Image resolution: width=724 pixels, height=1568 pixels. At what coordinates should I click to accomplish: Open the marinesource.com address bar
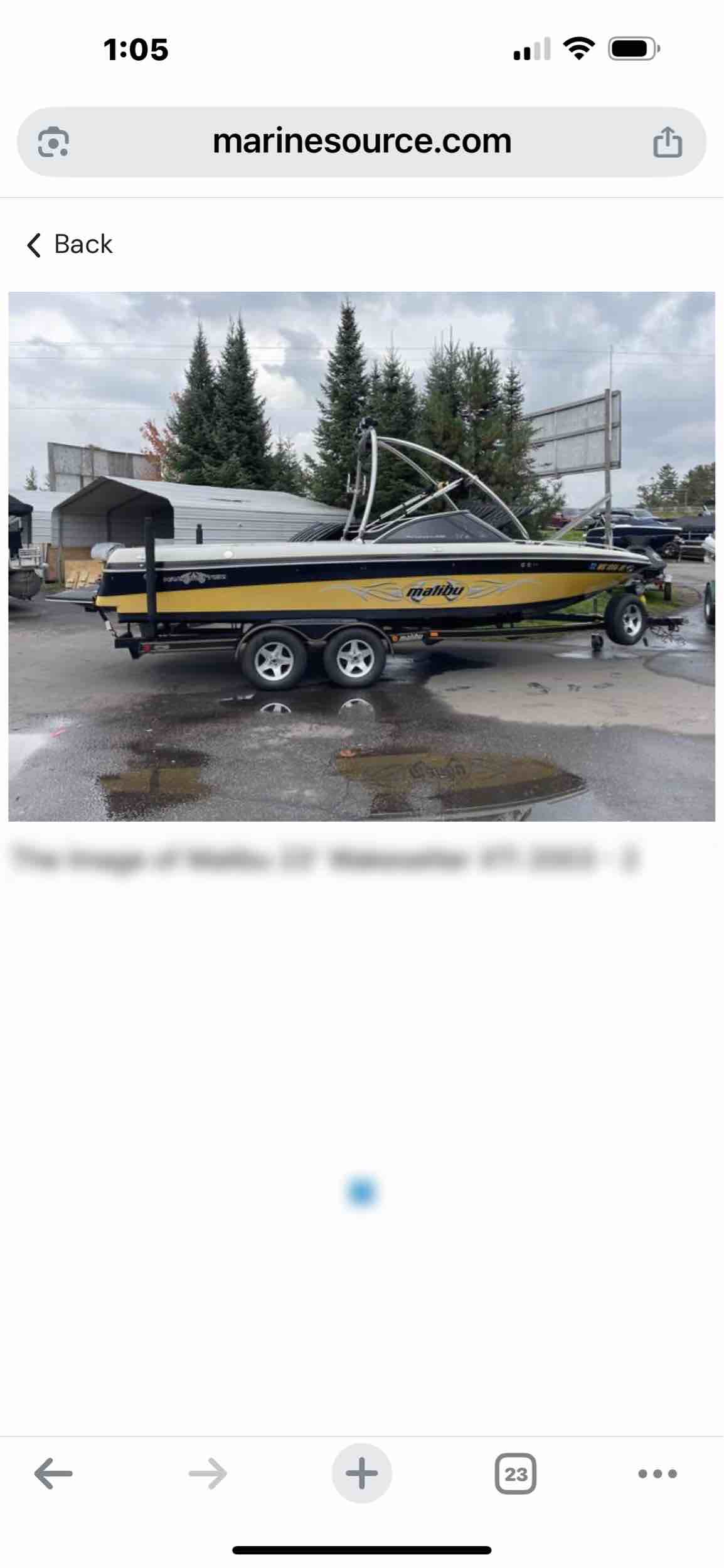click(361, 142)
